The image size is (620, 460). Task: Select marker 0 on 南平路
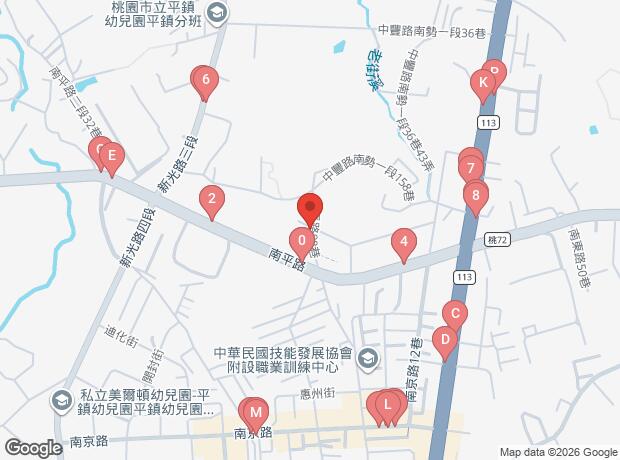[301, 240]
